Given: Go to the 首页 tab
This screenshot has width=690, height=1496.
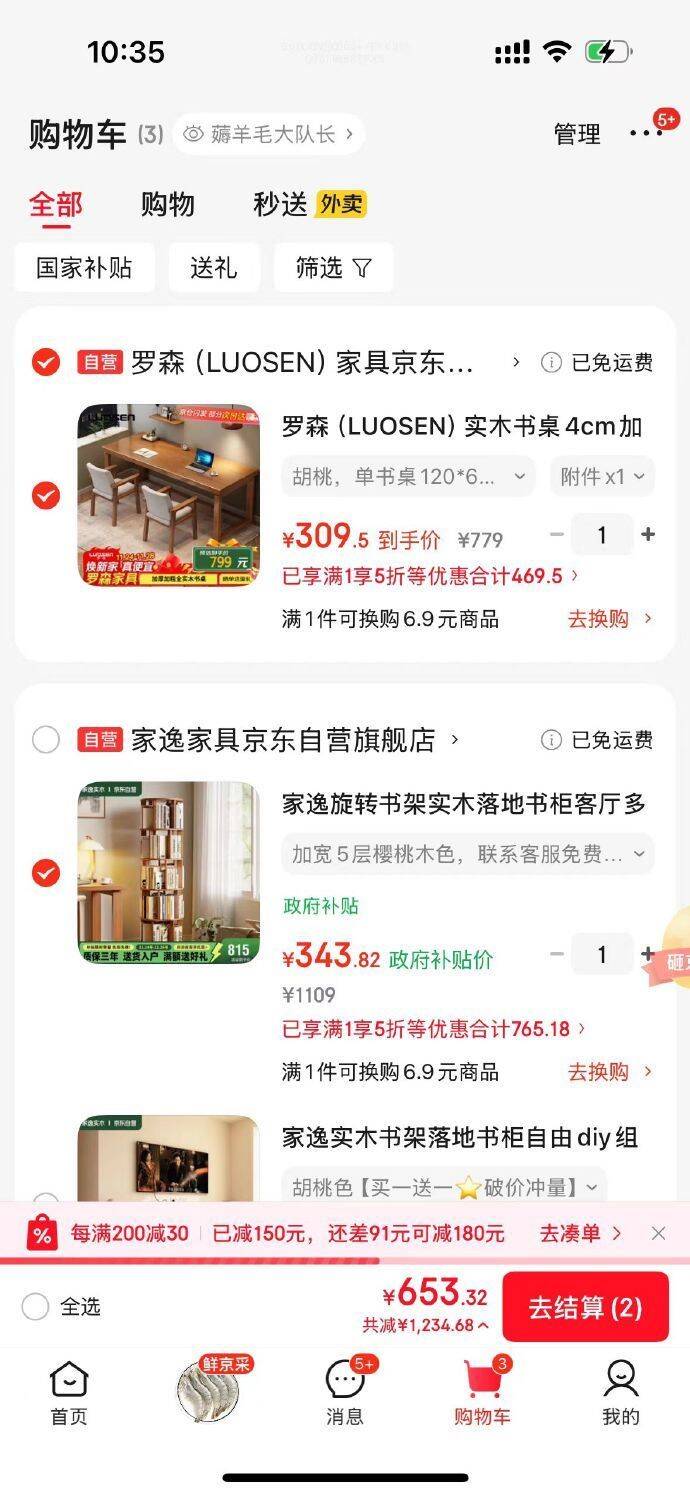Looking at the screenshot, I should tap(69, 1392).
